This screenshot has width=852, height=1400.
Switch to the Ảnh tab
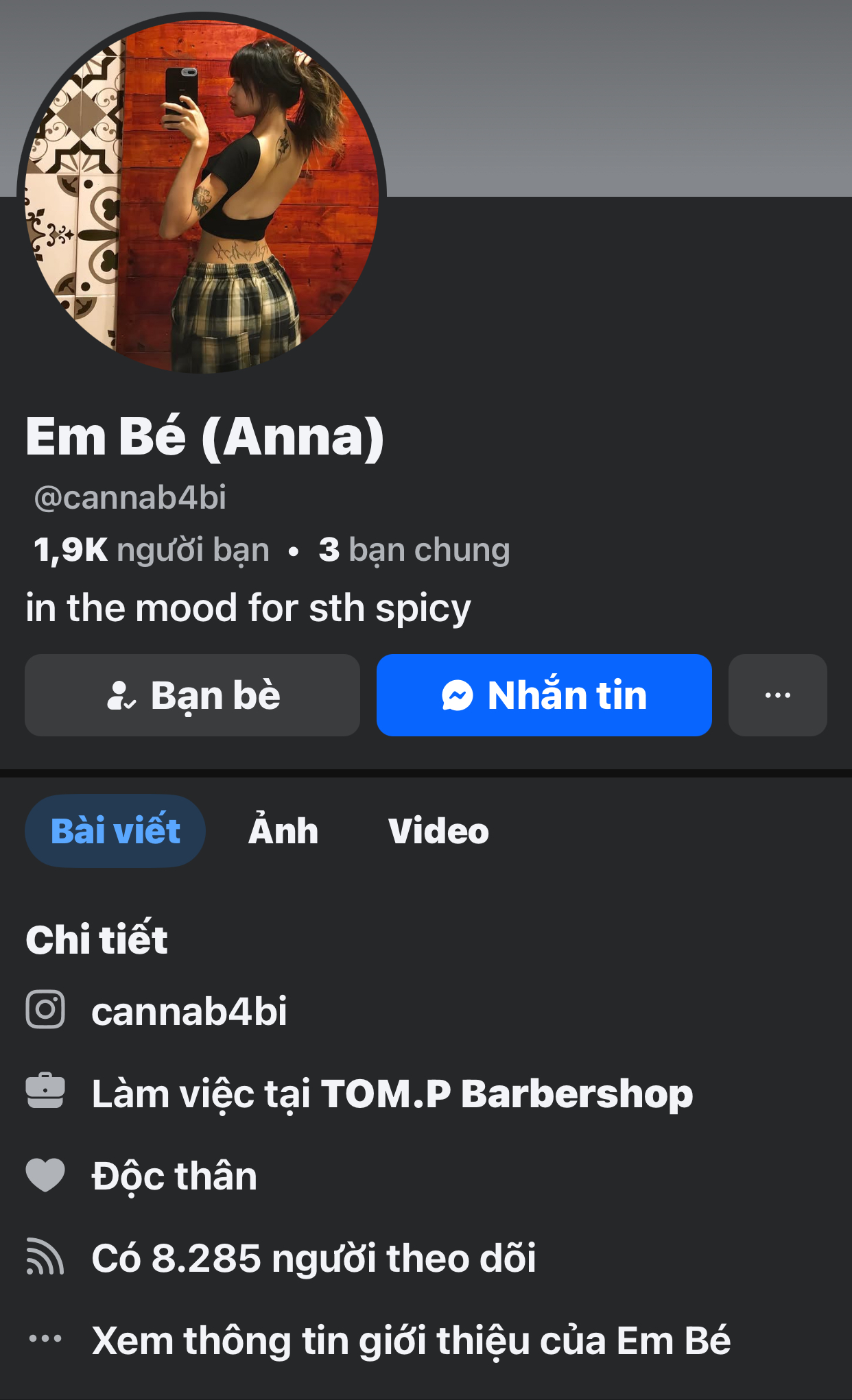pyautogui.click(x=283, y=831)
